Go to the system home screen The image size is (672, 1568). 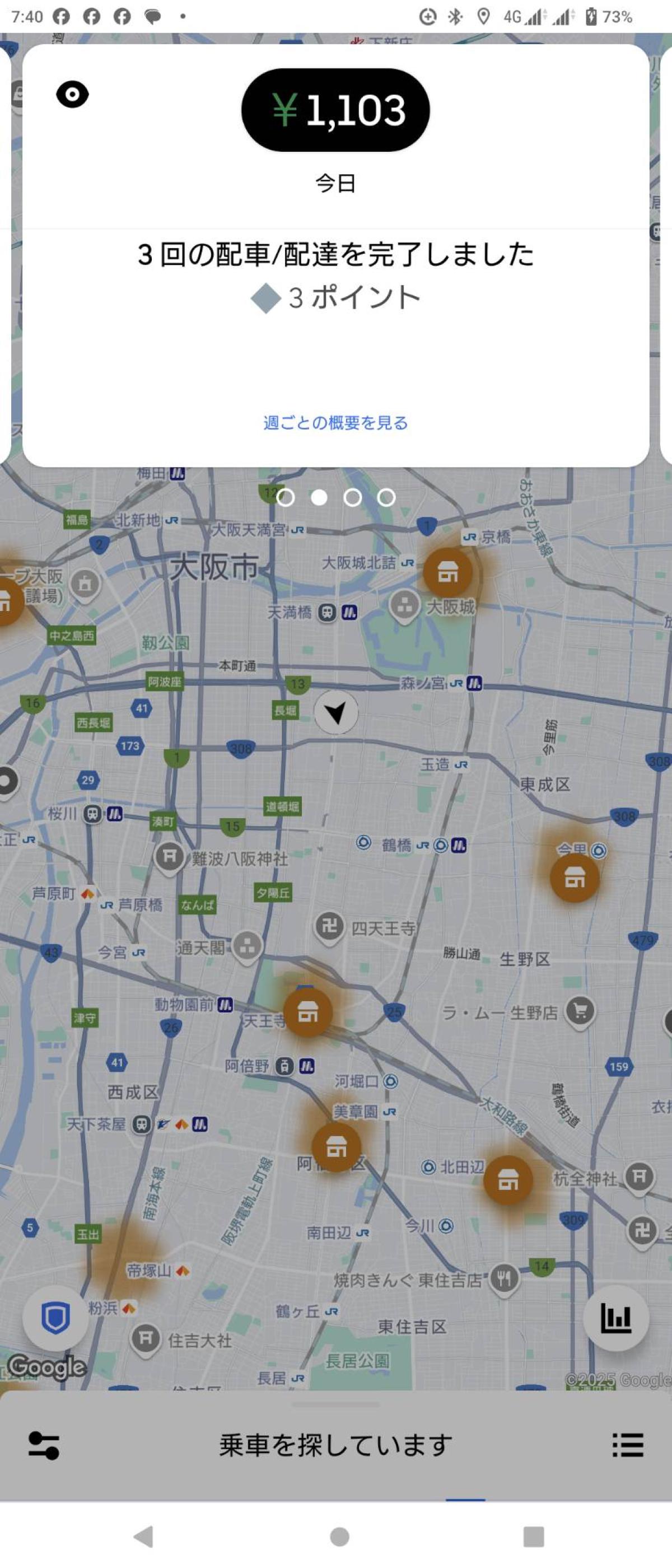(x=339, y=1536)
